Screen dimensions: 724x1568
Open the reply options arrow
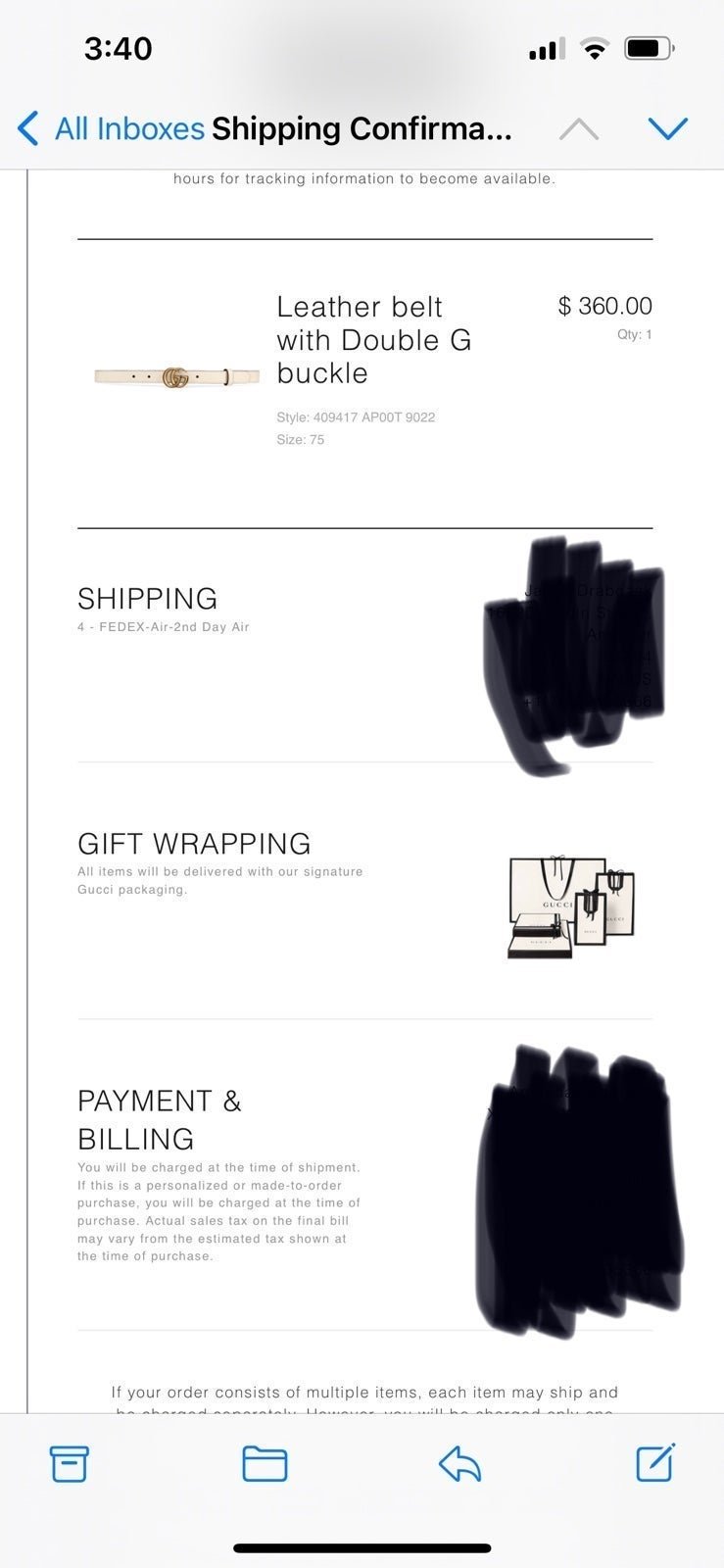pos(459,1463)
